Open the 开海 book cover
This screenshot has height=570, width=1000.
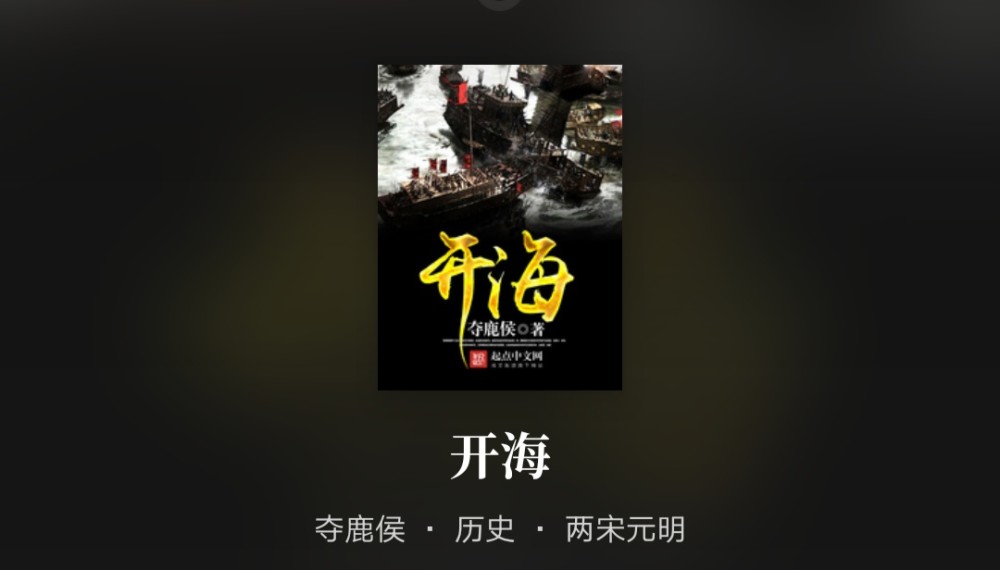click(499, 227)
